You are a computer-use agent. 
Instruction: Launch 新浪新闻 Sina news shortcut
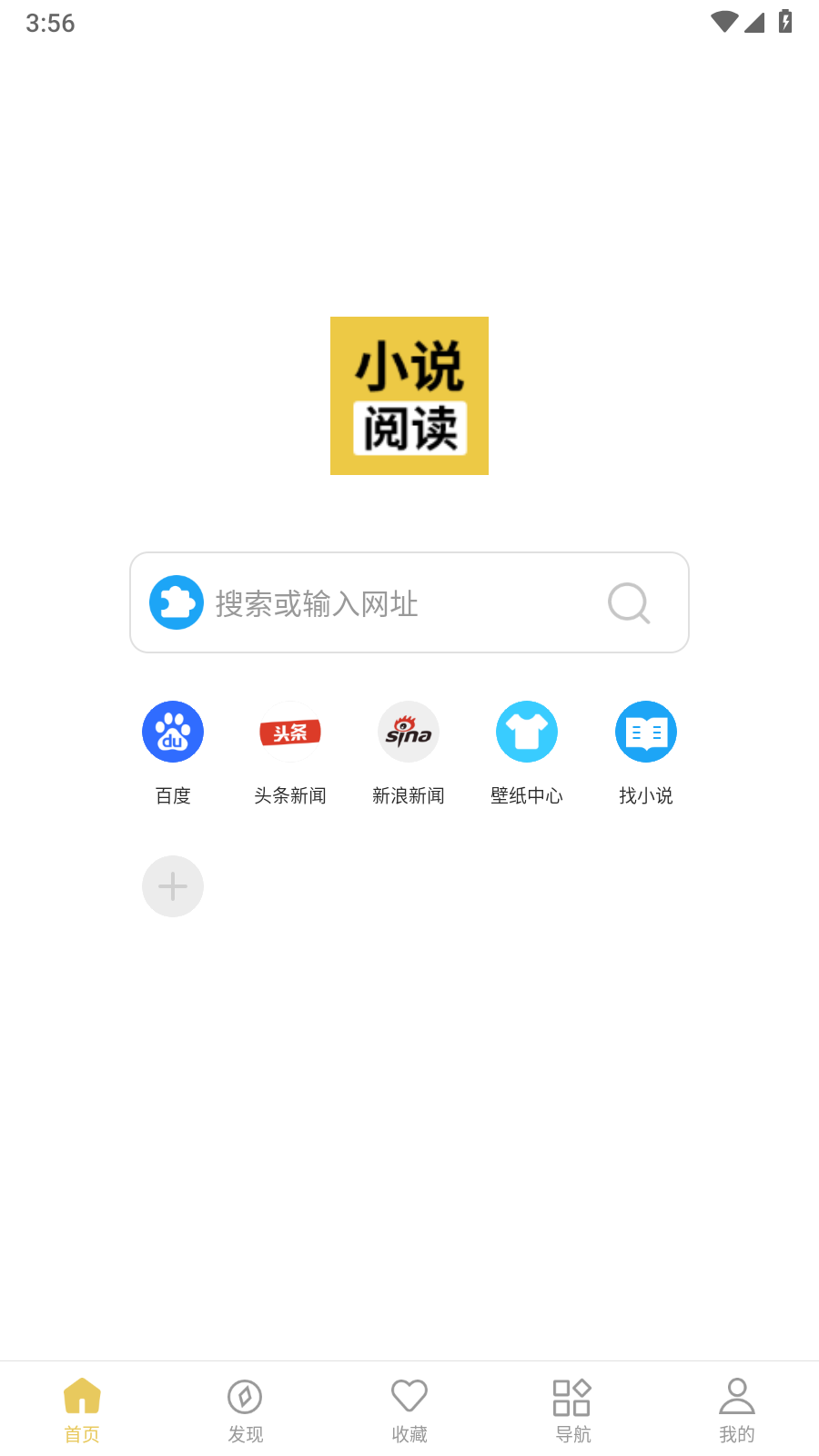pyautogui.click(x=409, y=731)
